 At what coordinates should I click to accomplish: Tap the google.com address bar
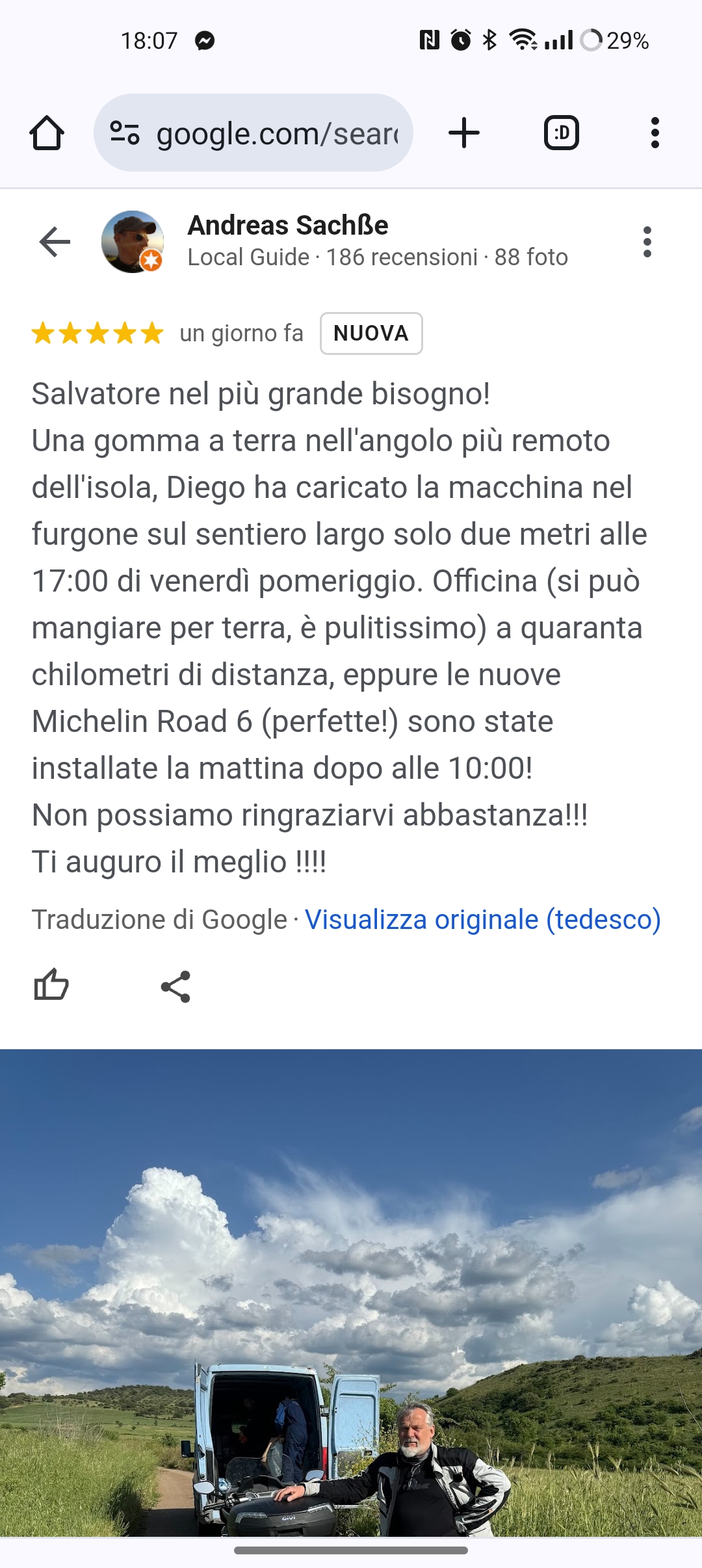(276, 133)
